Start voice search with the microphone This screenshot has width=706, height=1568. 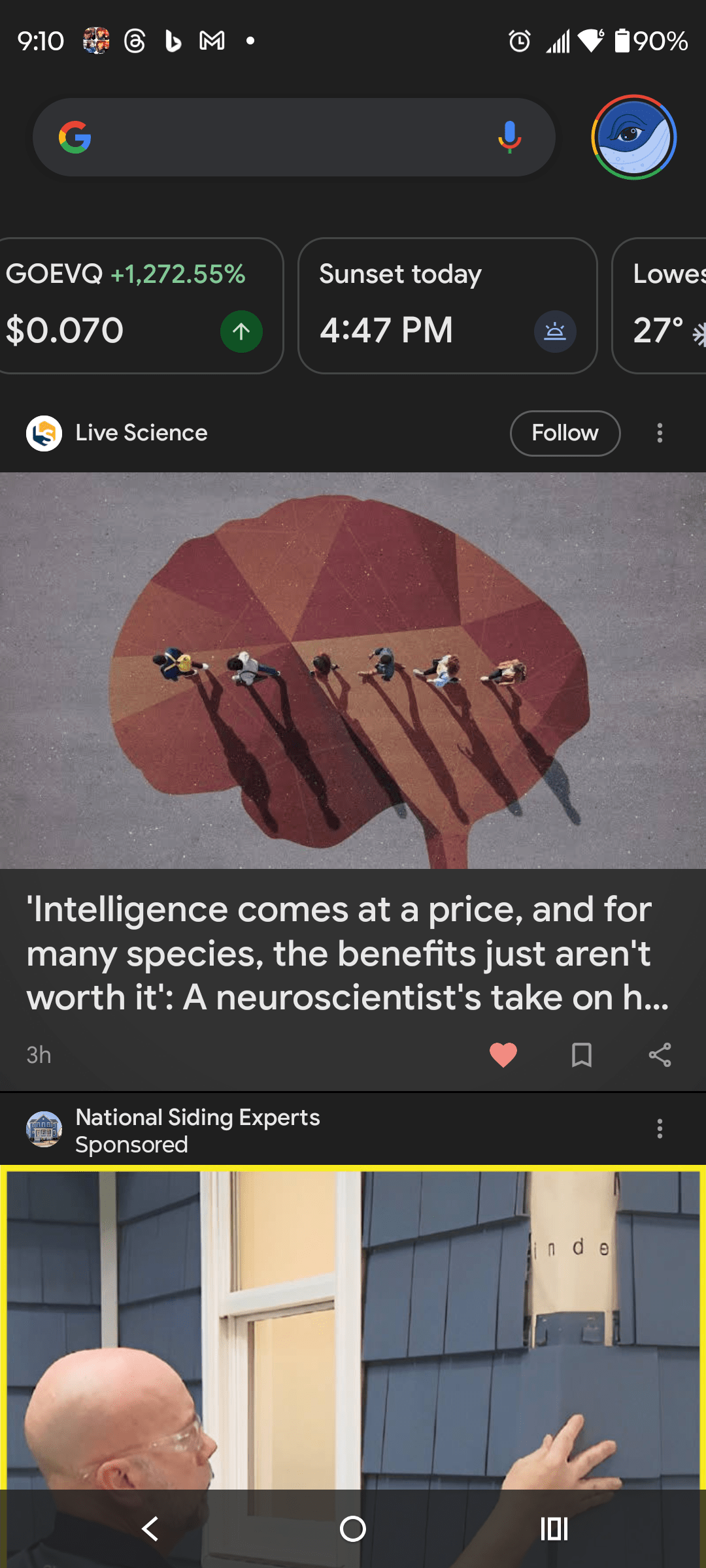509,137
